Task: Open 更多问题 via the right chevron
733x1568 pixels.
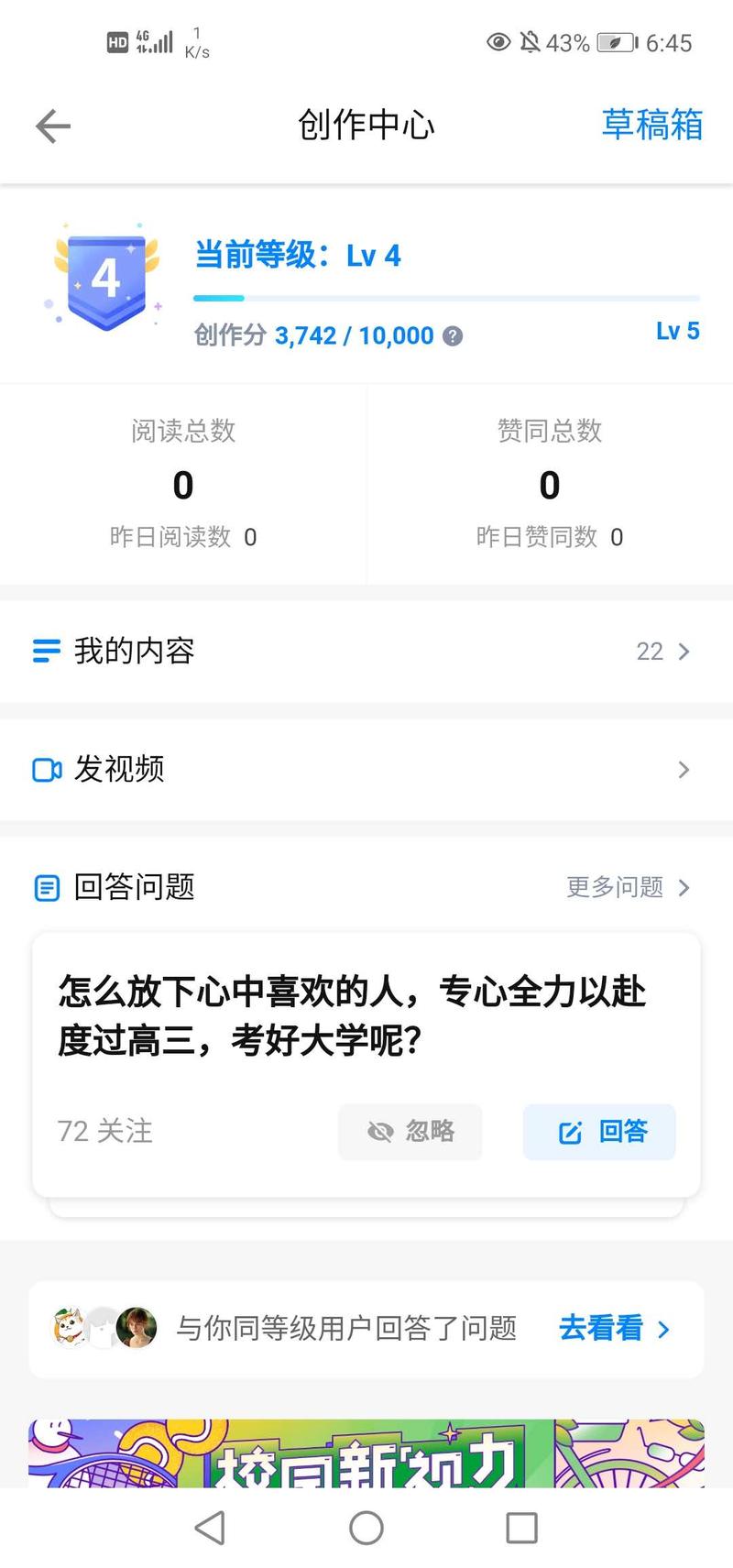Action: point(683,887)
